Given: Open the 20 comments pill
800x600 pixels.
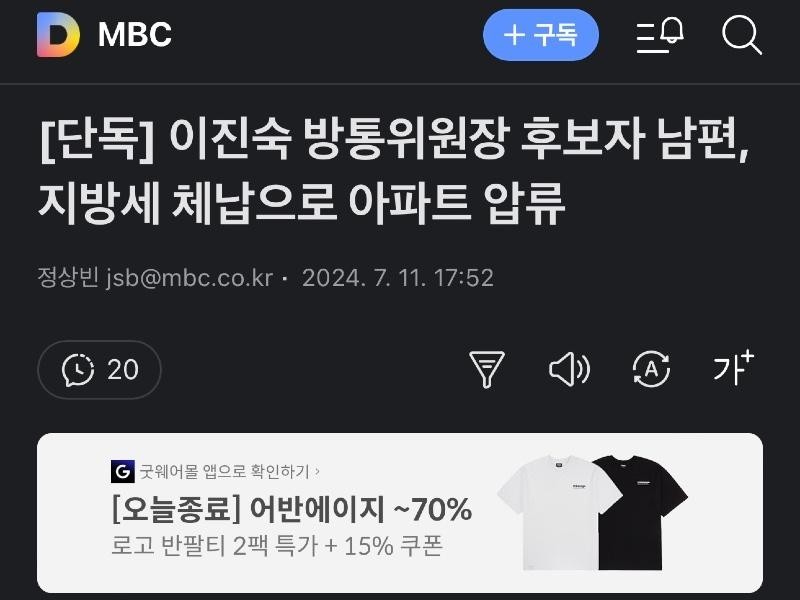Looking at the screenshot, I should click(99, 370).
